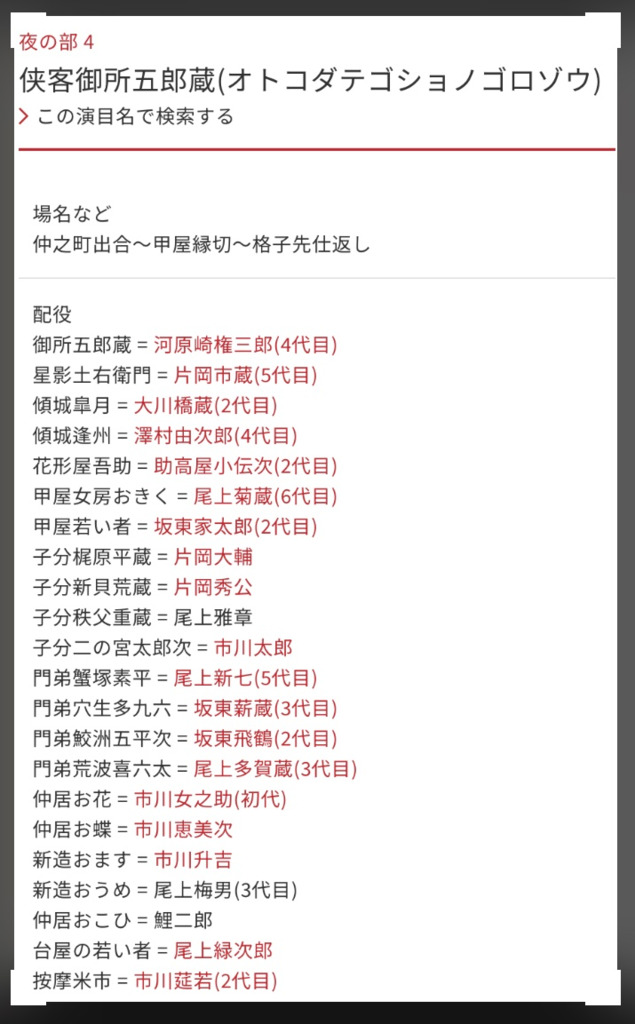Tap この演目名で検索する link
This screenshot has width=635, height=1024.
tap(135, 117)
